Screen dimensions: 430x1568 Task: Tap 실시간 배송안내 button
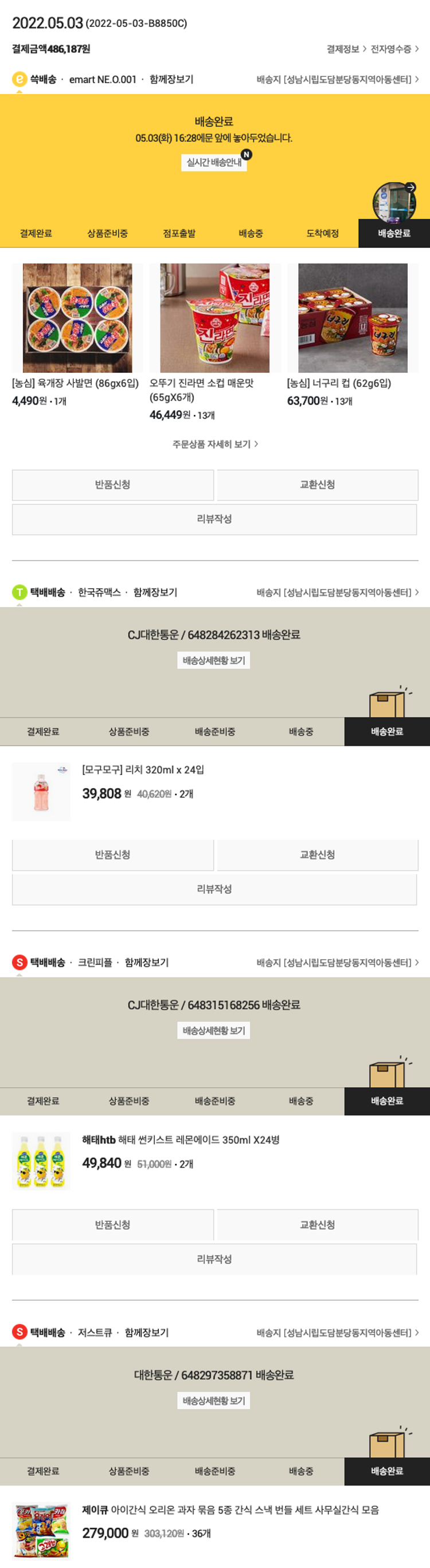click(213, 162)
